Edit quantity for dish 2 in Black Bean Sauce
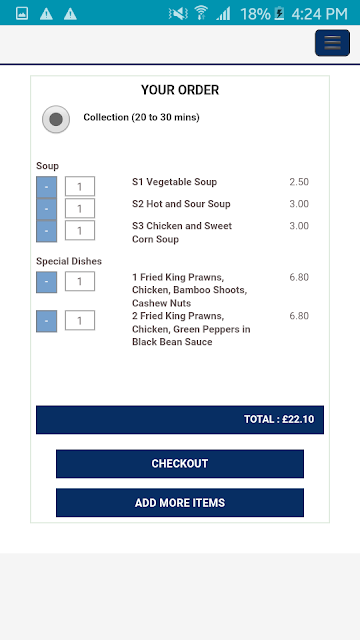This screenshot has height=640, width=360. pyautogui.click(x=80, y=320)
